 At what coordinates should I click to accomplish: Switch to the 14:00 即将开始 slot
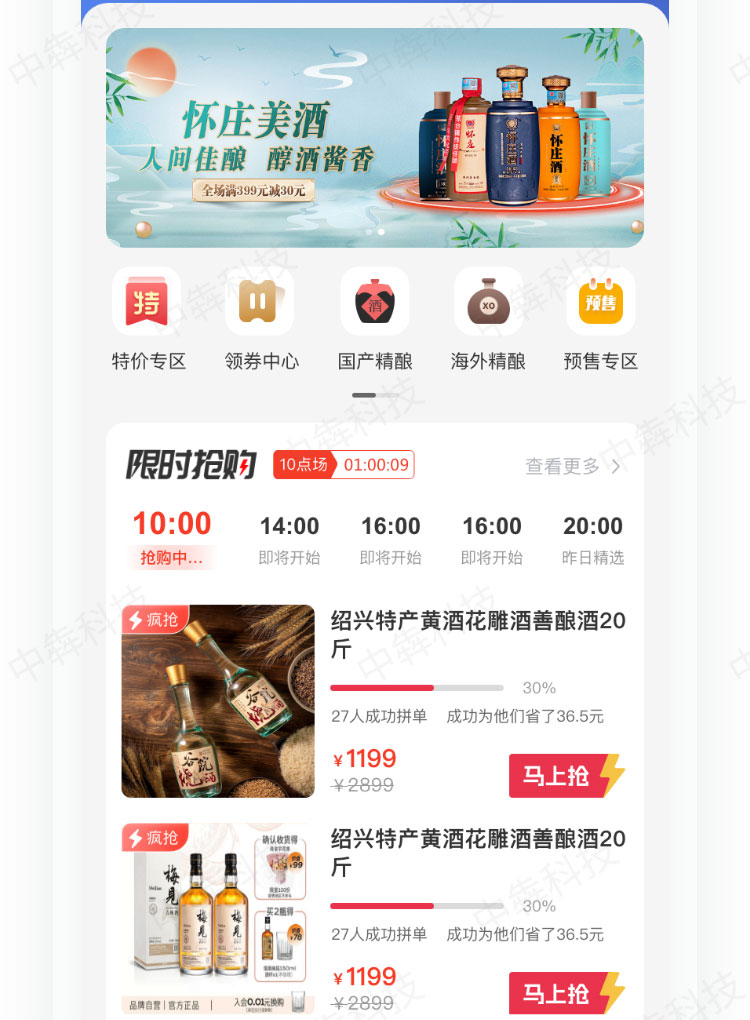pos(289,538)
